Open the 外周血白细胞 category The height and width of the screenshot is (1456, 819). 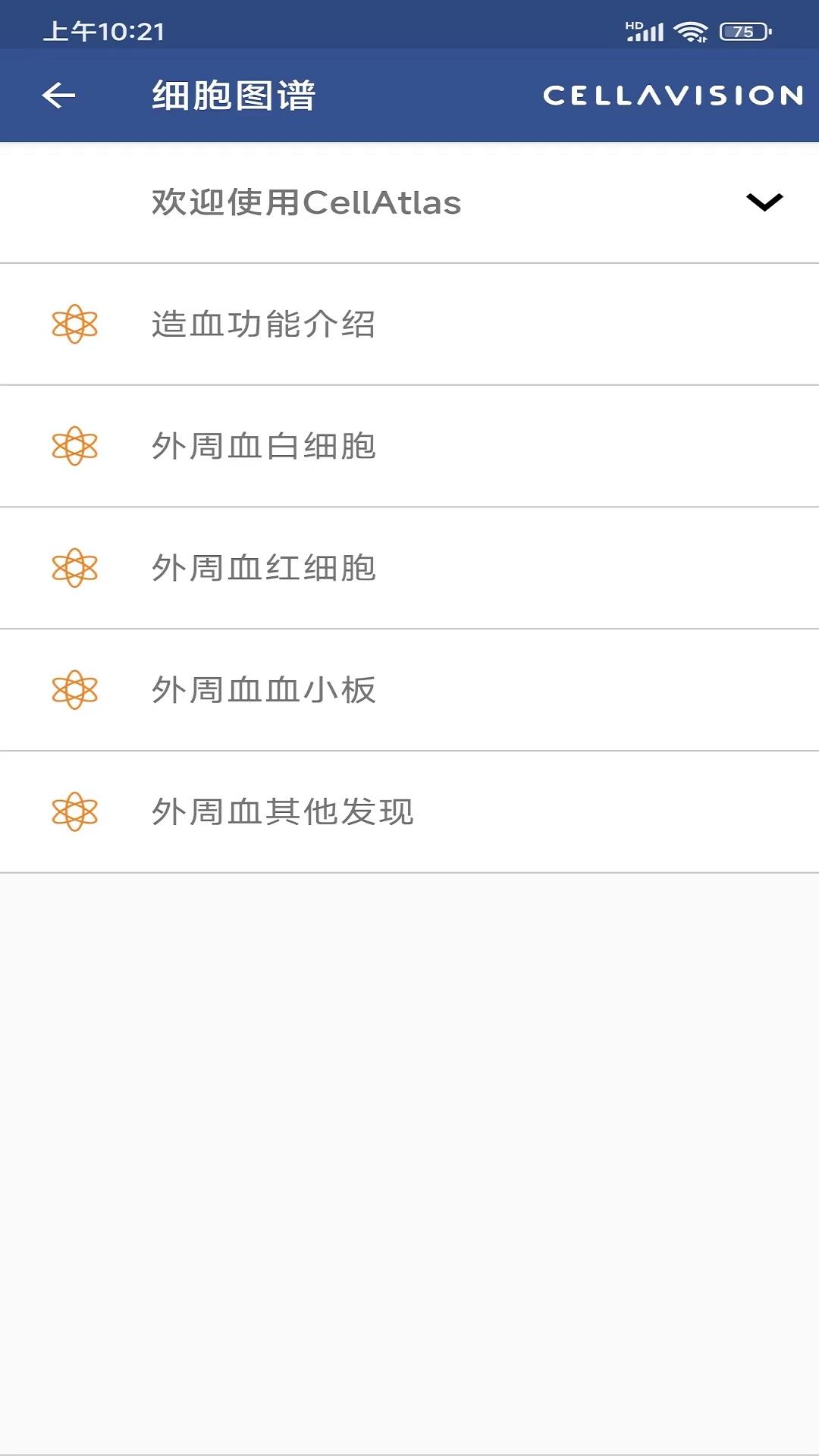pos(265,447)
